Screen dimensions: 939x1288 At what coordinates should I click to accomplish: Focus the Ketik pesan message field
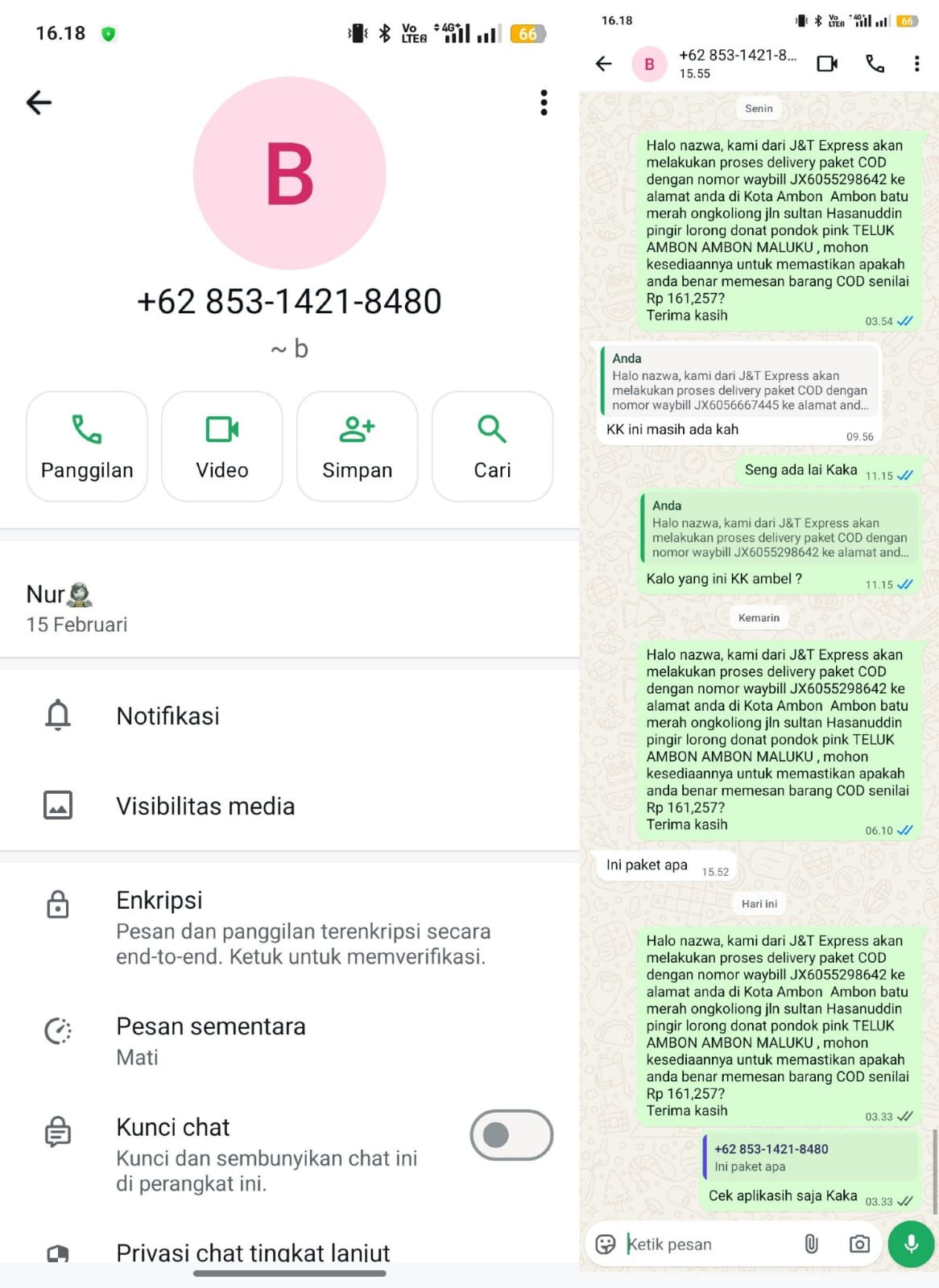click(x=709, y=1244)
